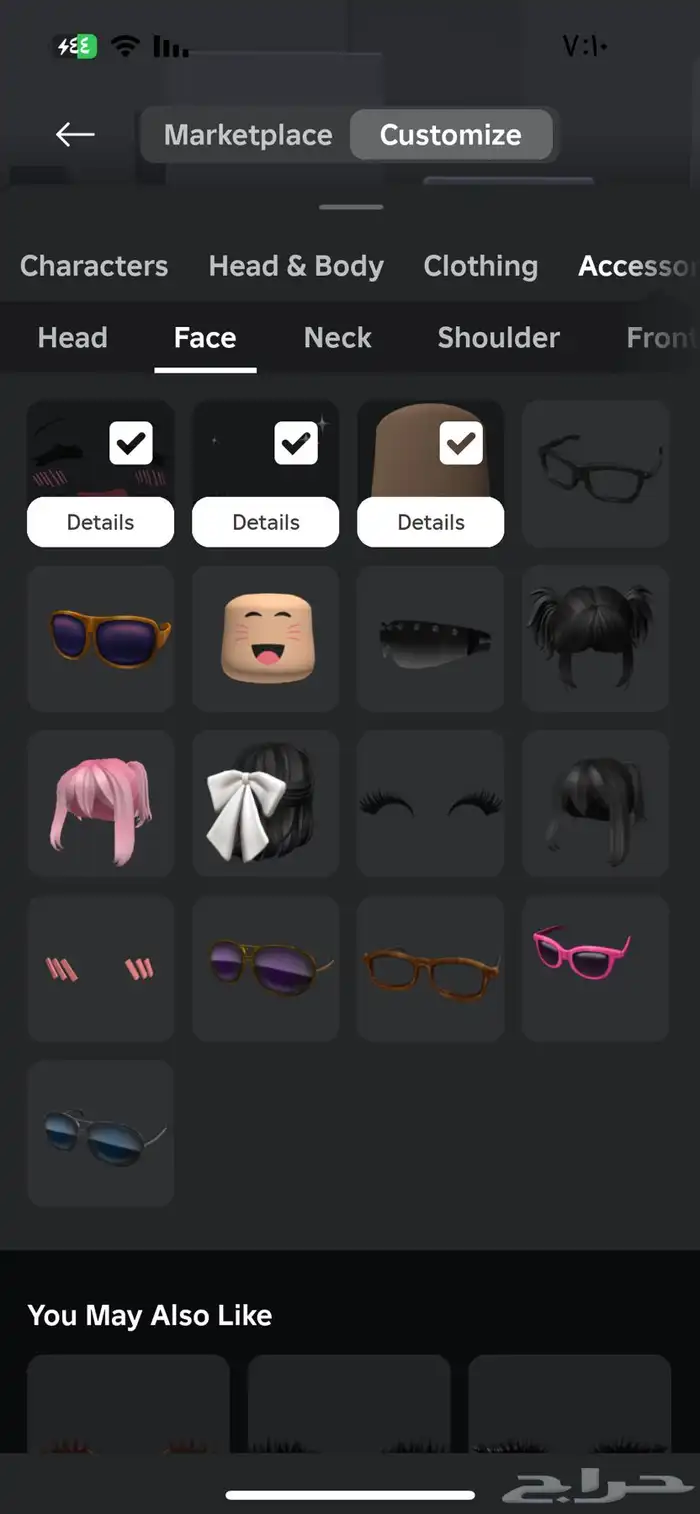Switch to the Marketplace segment
The width and height of the screenshot is (700, 1514).
247,135
